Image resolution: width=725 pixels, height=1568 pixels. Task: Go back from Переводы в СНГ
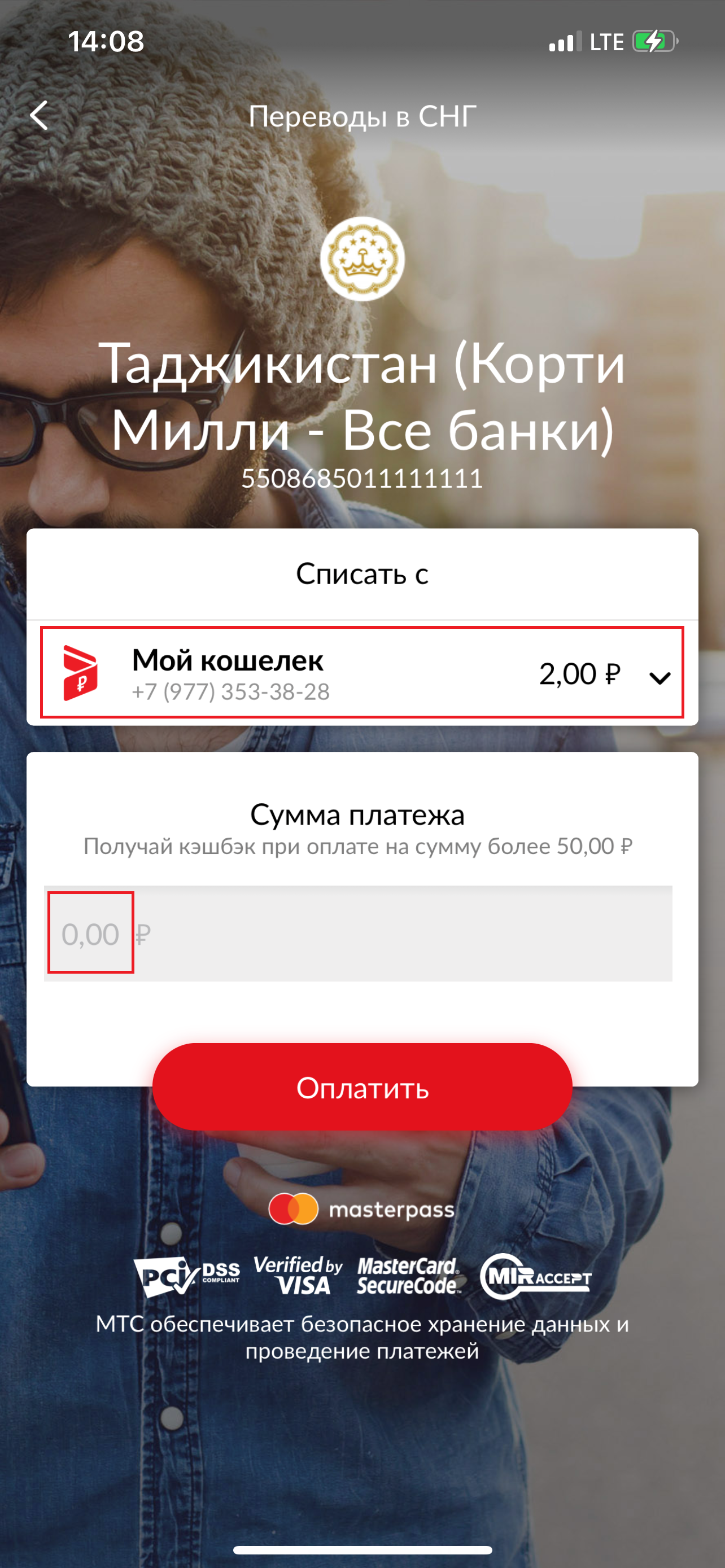(x=40, y=116)
